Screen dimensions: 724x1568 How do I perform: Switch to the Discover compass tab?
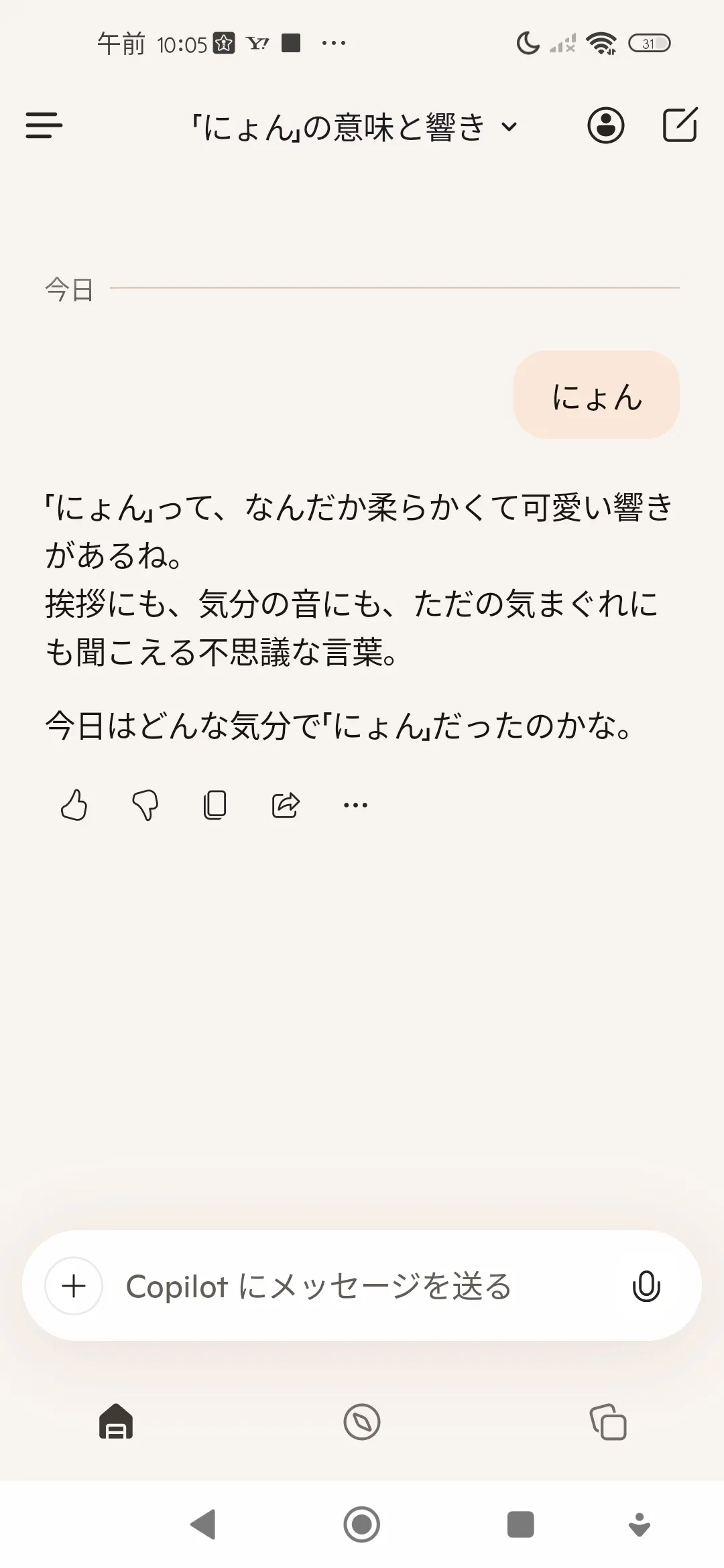click(362, 1421)
